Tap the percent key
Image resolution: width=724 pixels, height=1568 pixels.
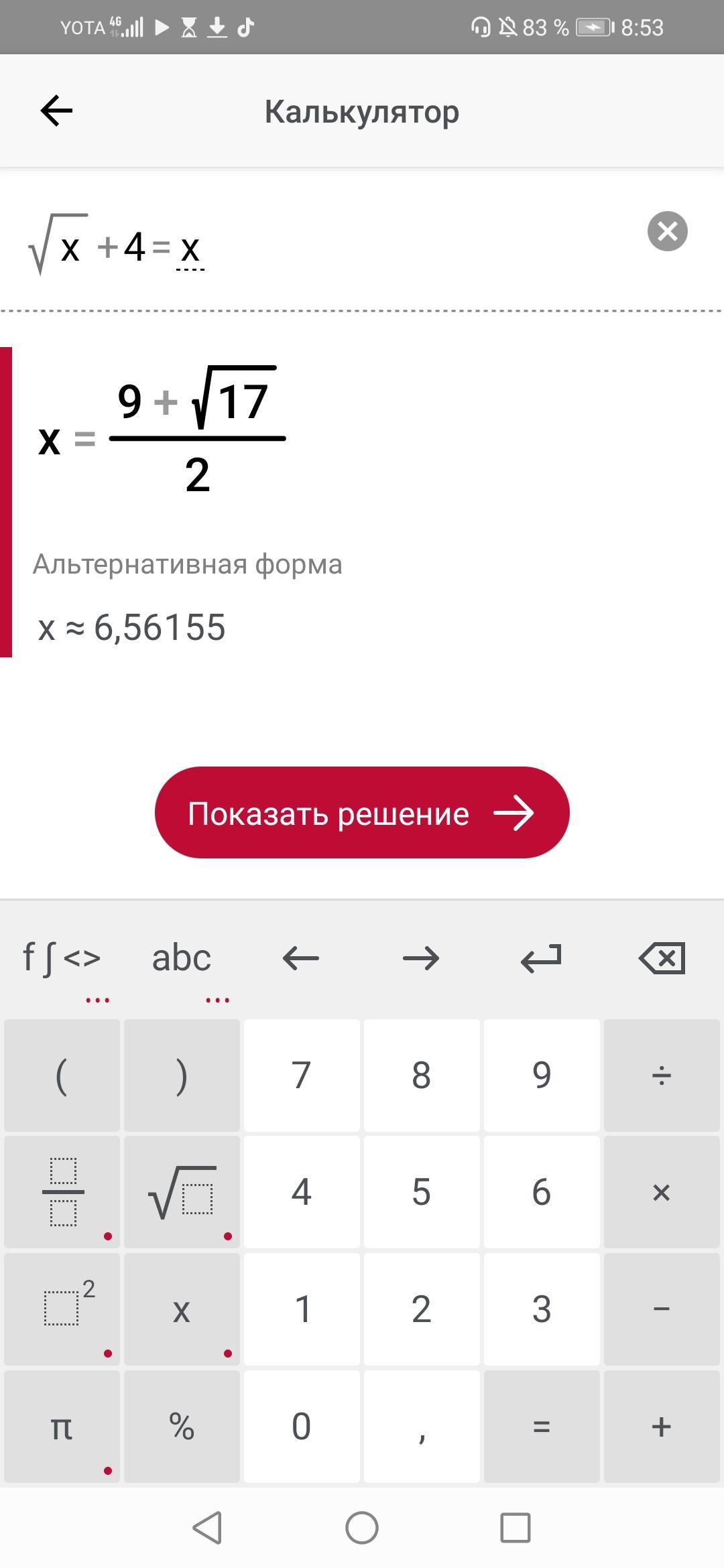click(x=182, y=1426)
